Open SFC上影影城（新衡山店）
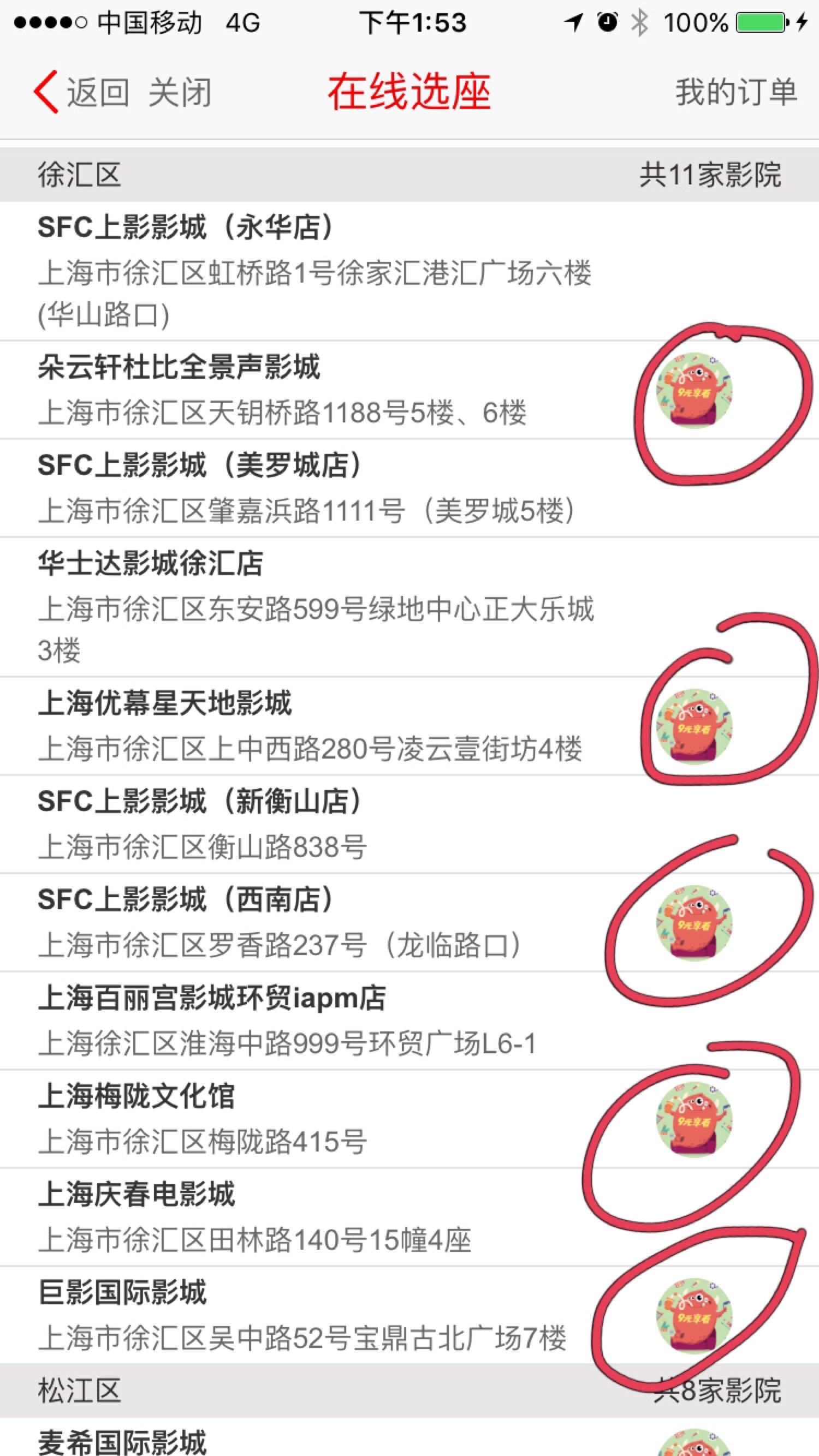The width and height of the screenshot is (819, 1456). point(410,825)
